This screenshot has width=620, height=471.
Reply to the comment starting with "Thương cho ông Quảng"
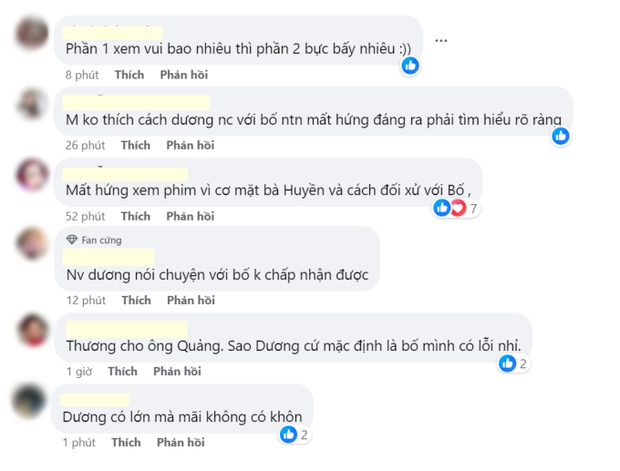point(176,371)
